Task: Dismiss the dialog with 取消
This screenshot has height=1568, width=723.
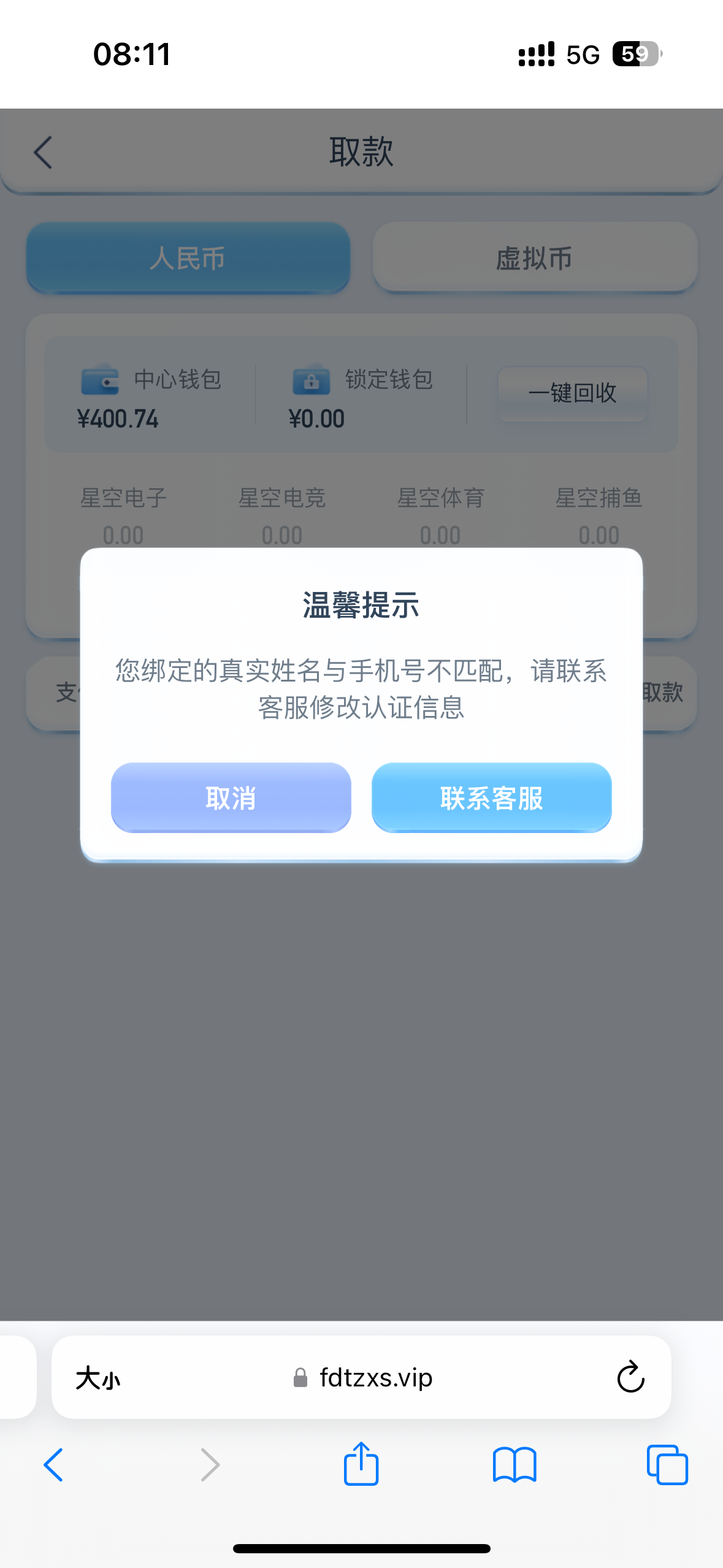Action: point(231,797)
